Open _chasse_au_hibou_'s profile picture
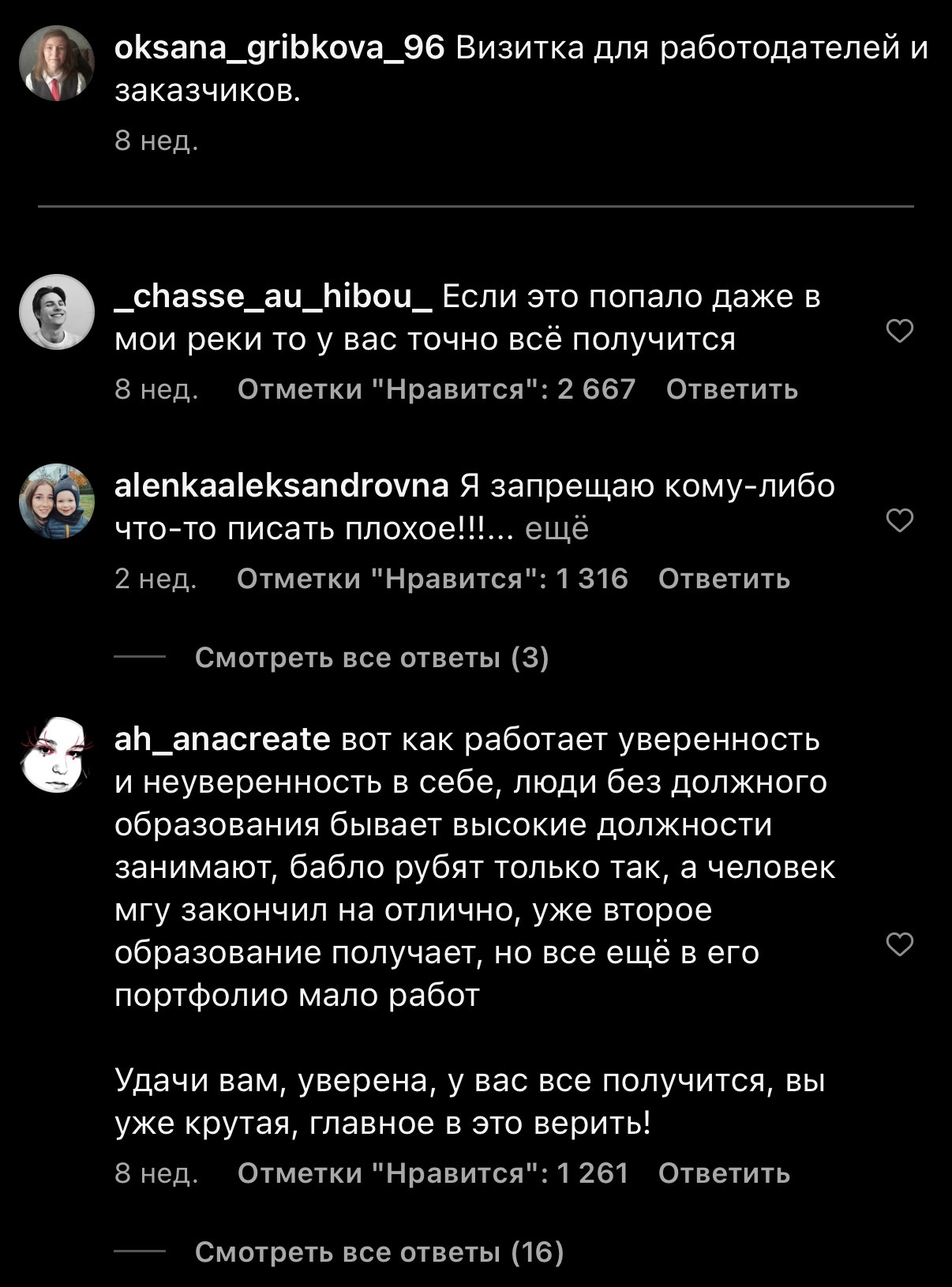 pyautogui.click(x=57, y=312)
